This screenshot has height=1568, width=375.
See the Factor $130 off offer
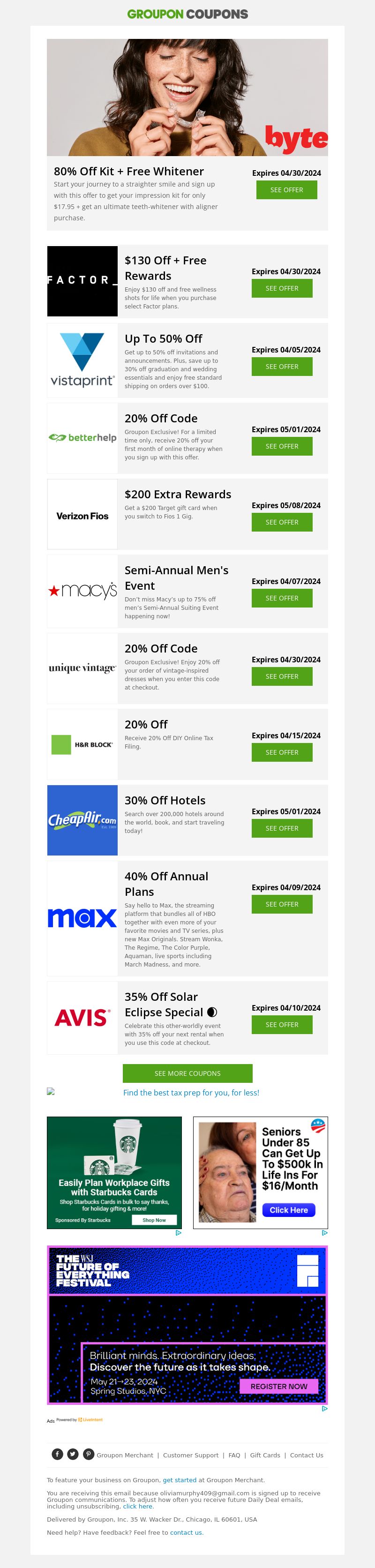(281, 289)
